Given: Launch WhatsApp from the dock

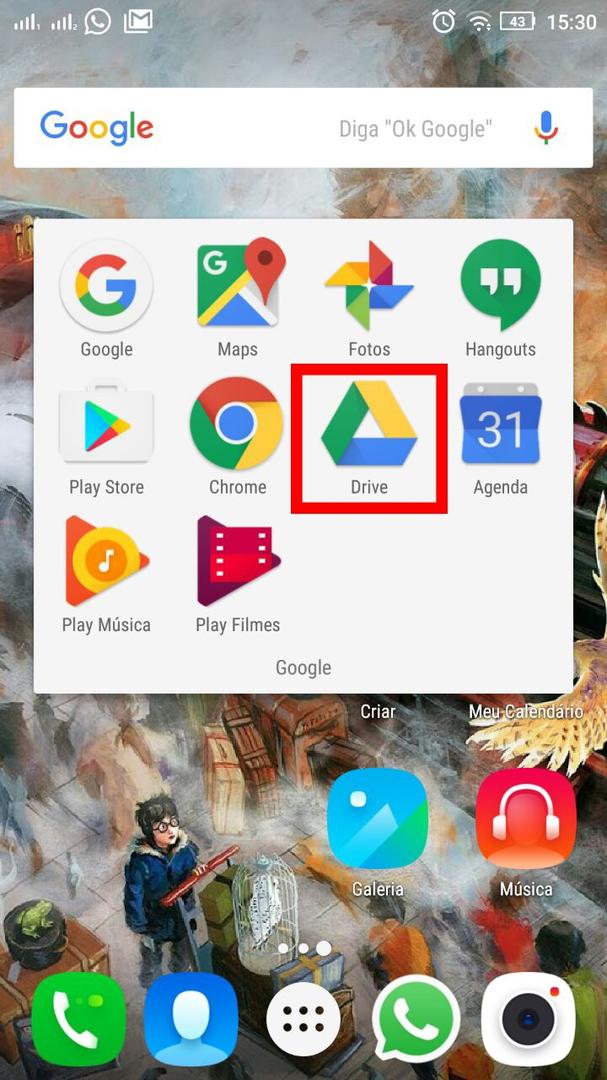Looking at the screenshot, I should coord(416,1018).
